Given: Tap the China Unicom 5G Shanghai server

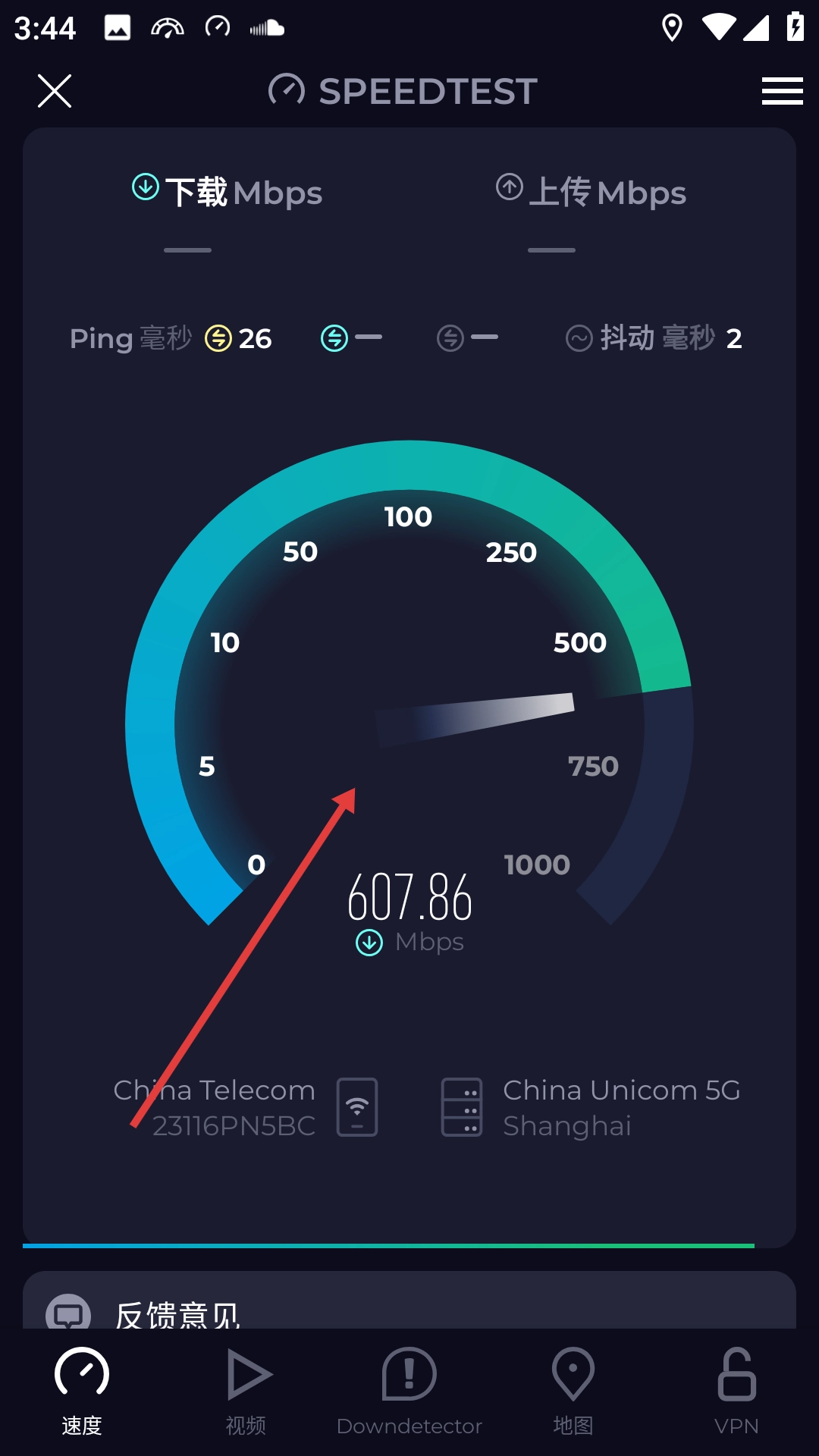Looking at the screenshot, I should coord(591,1107).
